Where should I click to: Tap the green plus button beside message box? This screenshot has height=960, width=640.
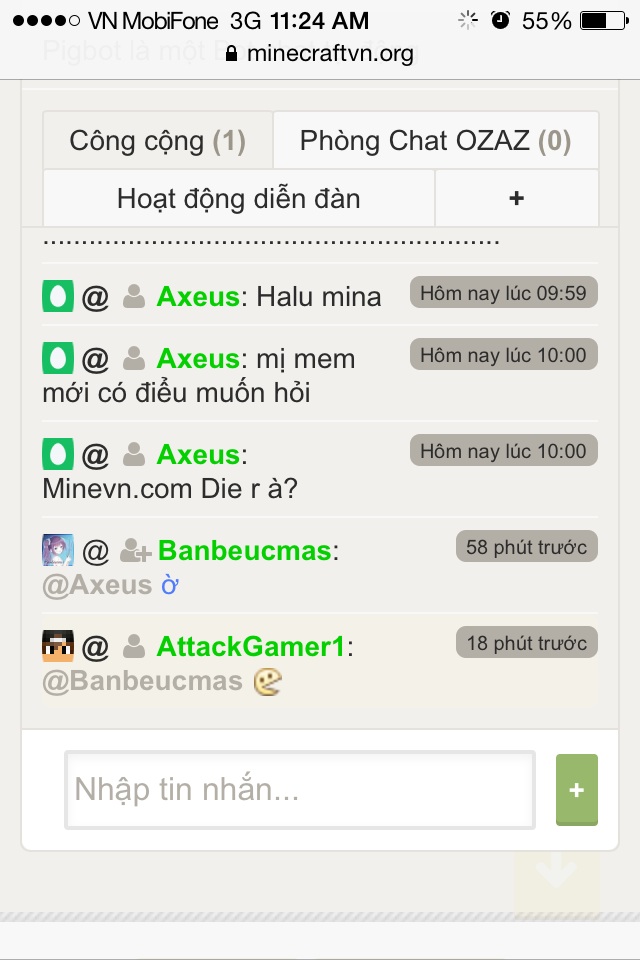[x=576, y=790]
